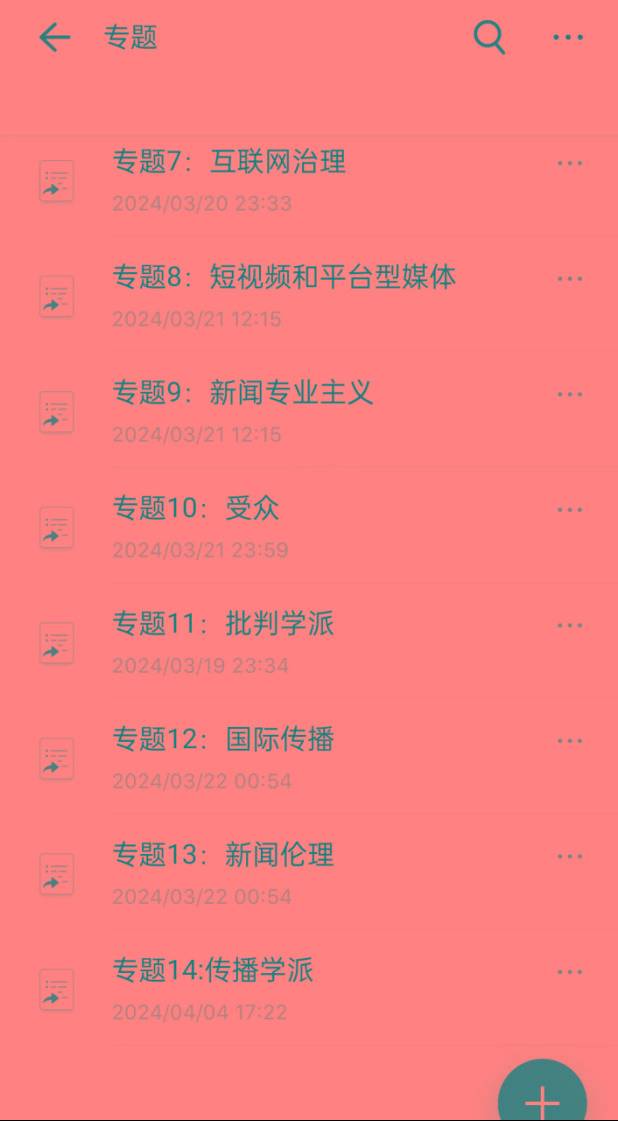Open 专题13：新闻伦理
The height and width of the screenshot is (1121, 618).
[309, 875]
